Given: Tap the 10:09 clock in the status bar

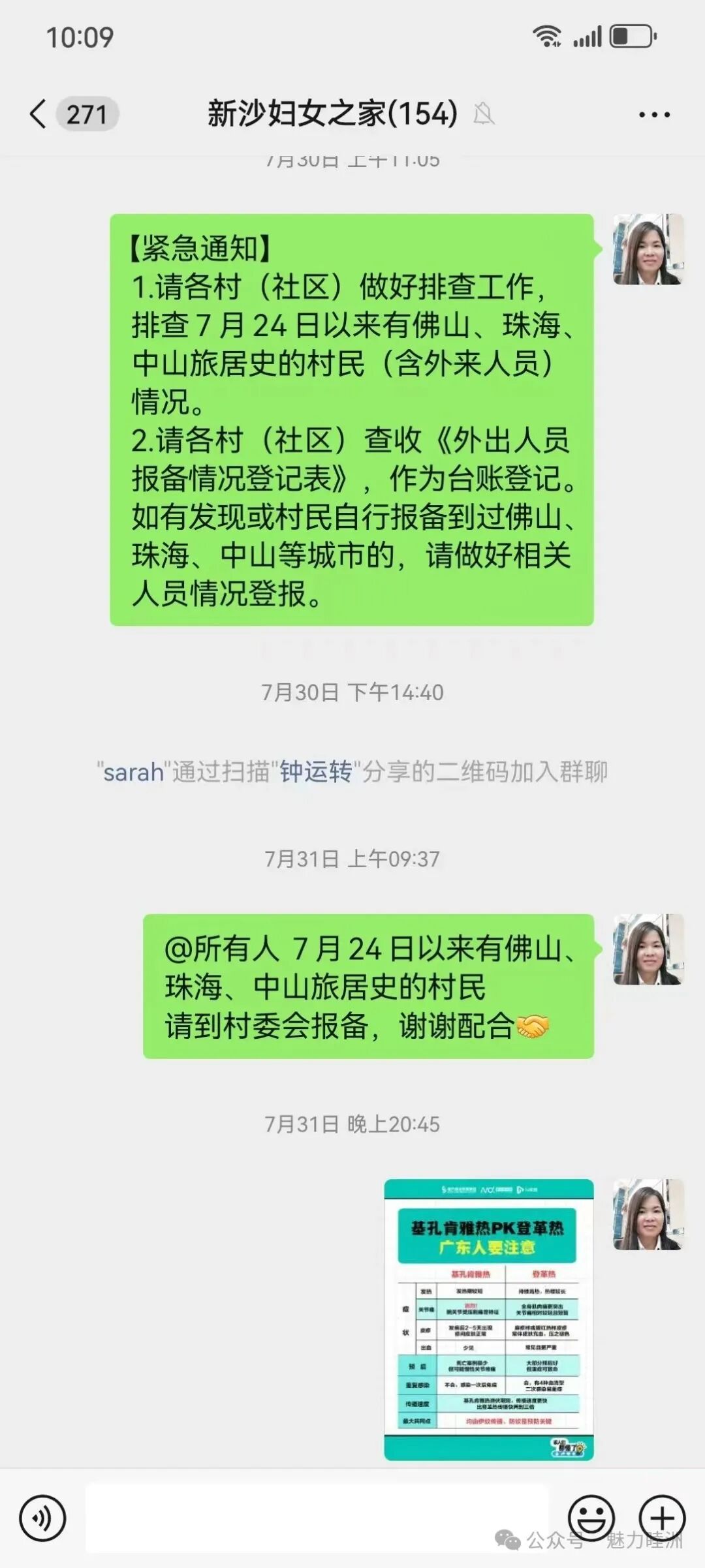Looking at the screenshot, I should tap(82, 36).
